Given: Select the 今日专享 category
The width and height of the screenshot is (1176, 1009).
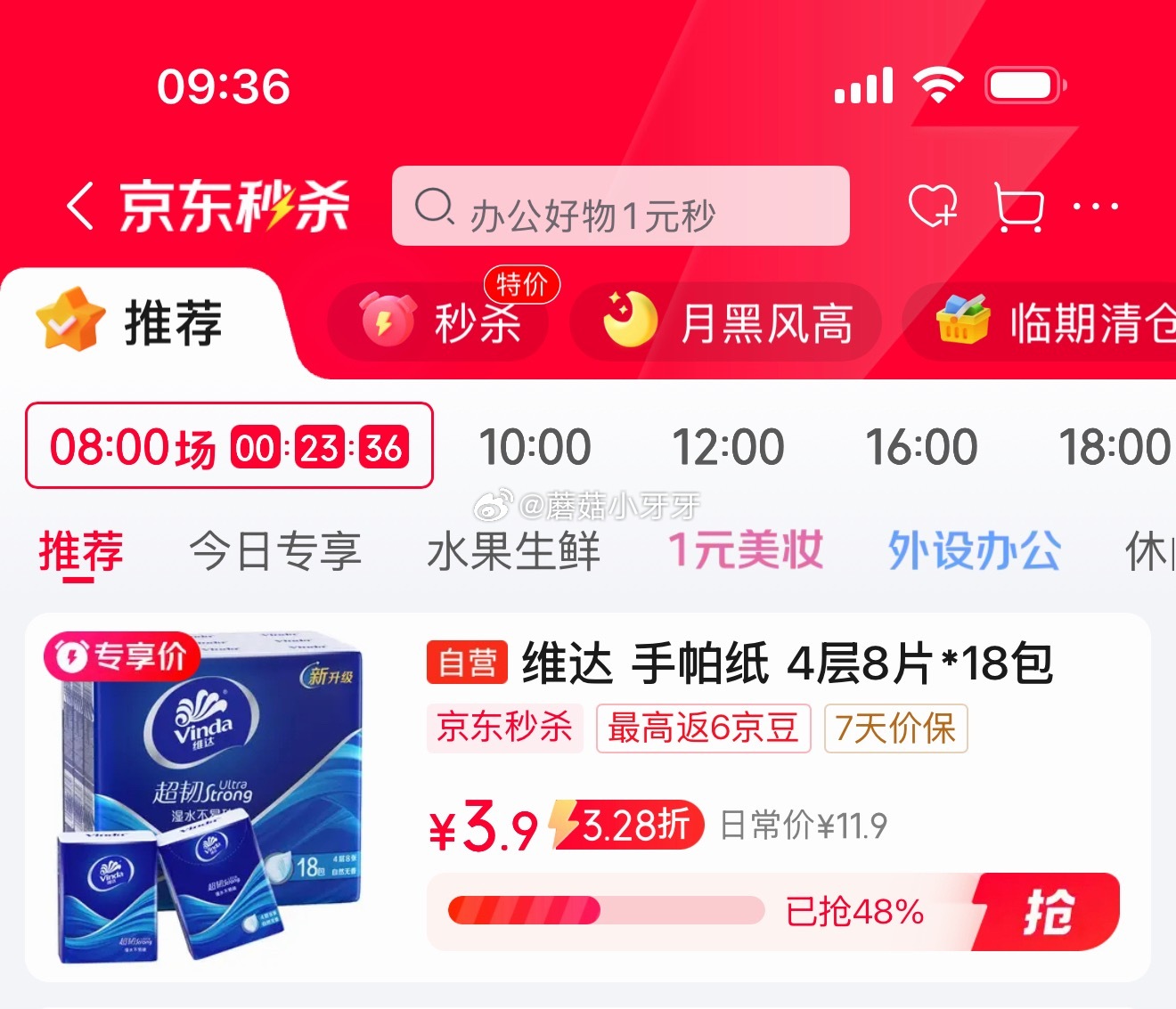Looking at the screenshot, I should [275, 550].
